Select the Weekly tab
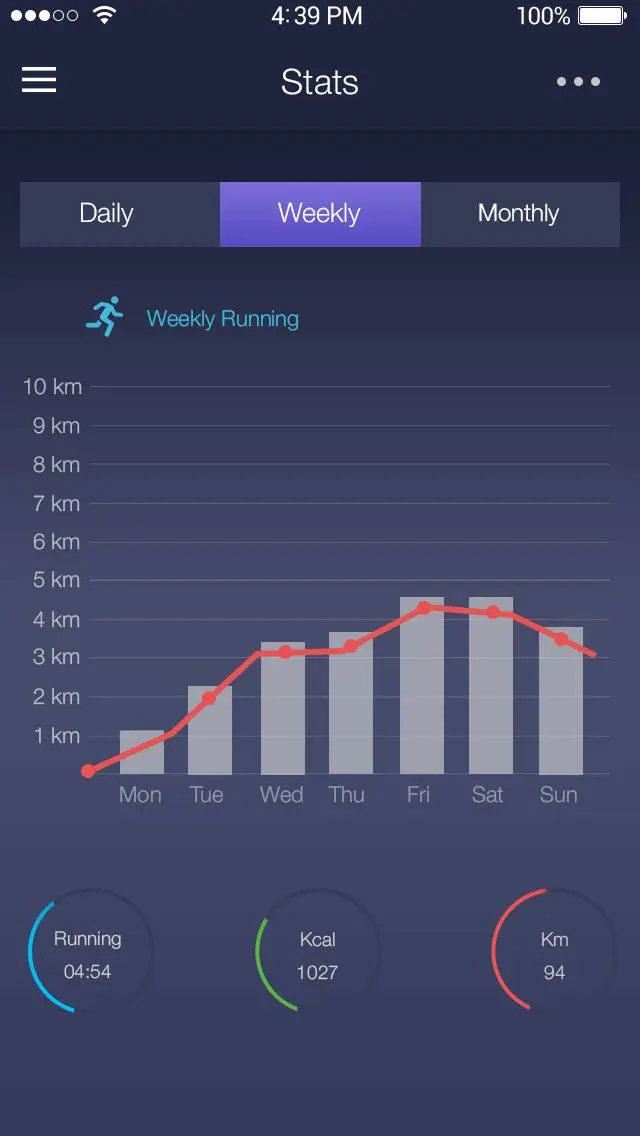The height and width of the screenshot is (1136, 640). point(320,214)
